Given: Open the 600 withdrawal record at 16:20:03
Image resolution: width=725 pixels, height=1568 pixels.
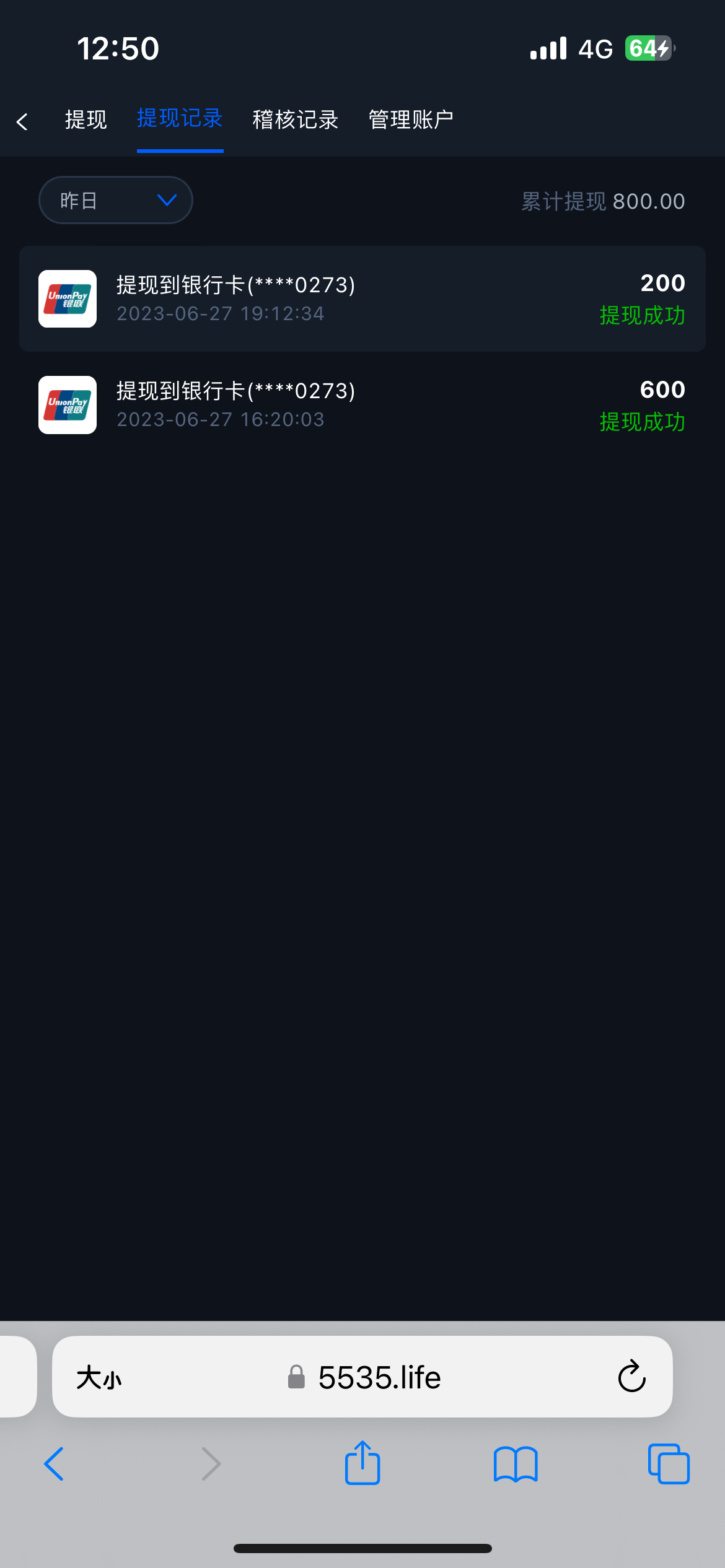Looking at the screenshot, I should coord(362,405).
